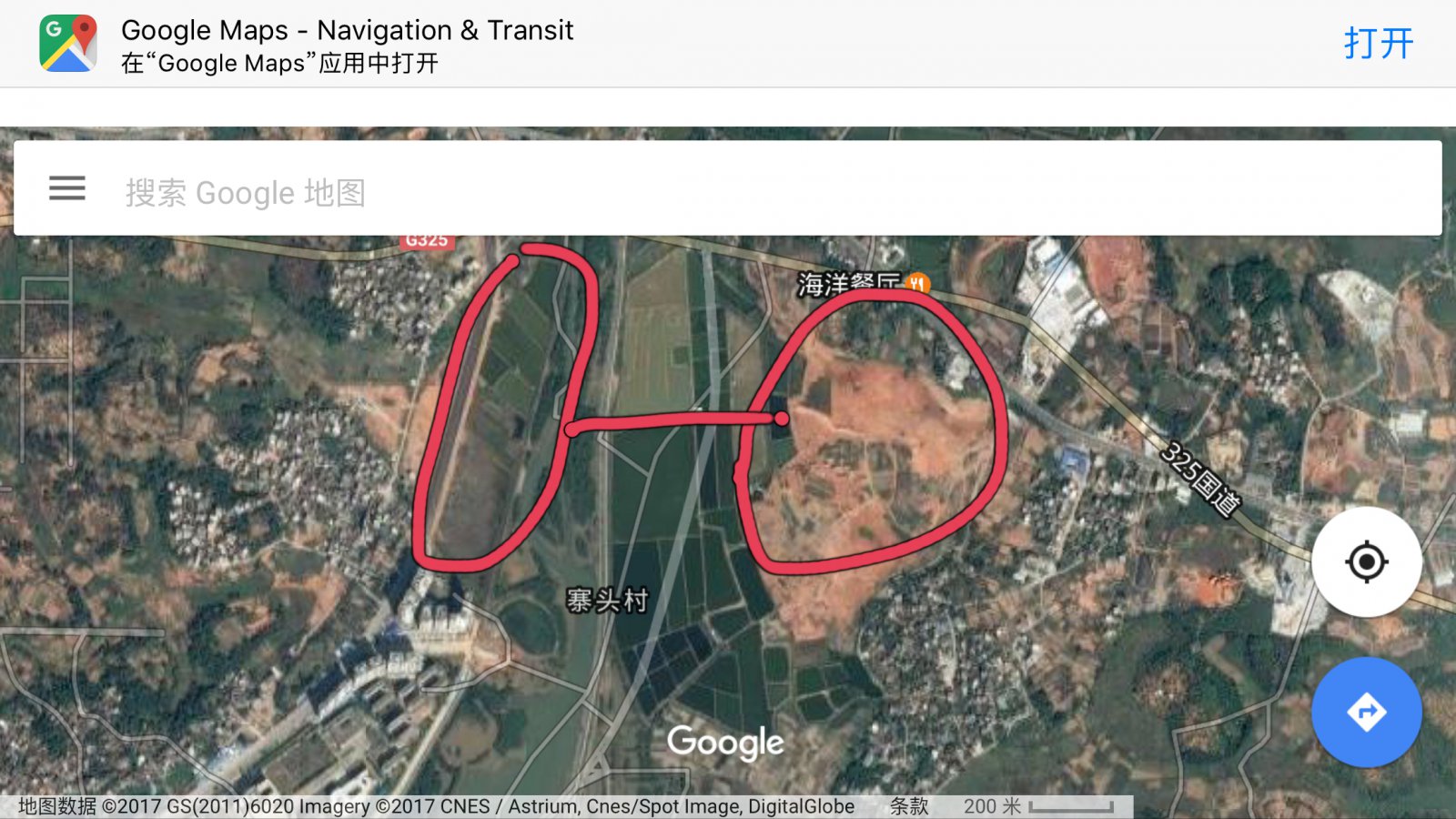
Task: Center map on my location
Action: 1366,561
